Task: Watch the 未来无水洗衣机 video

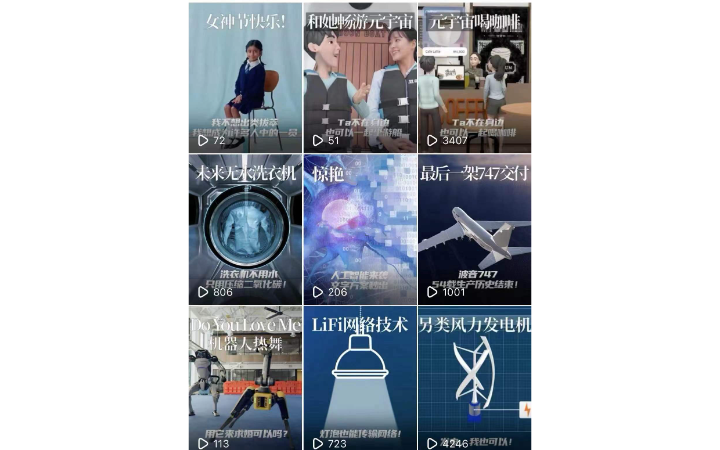Action: 245,228
